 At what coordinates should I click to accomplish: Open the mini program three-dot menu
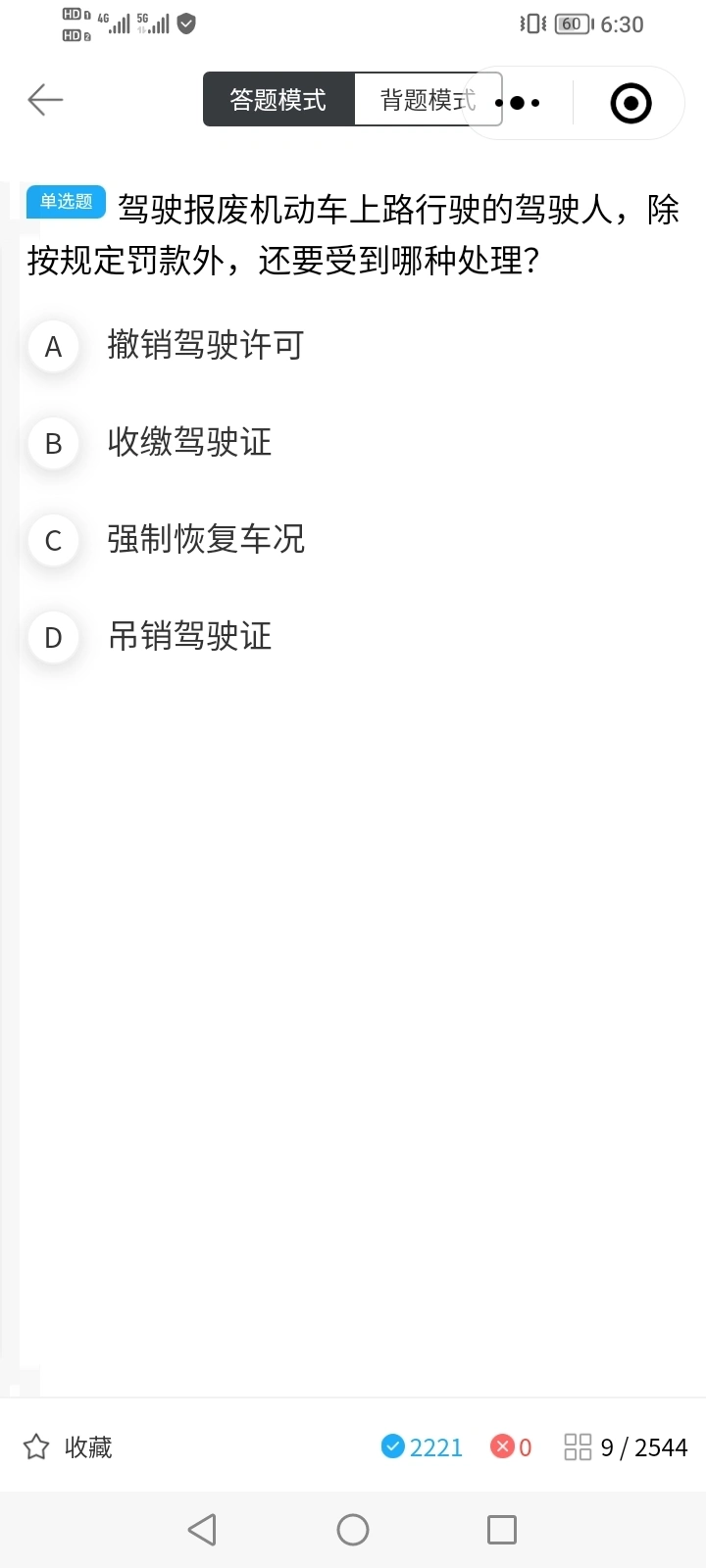[518, 103]
